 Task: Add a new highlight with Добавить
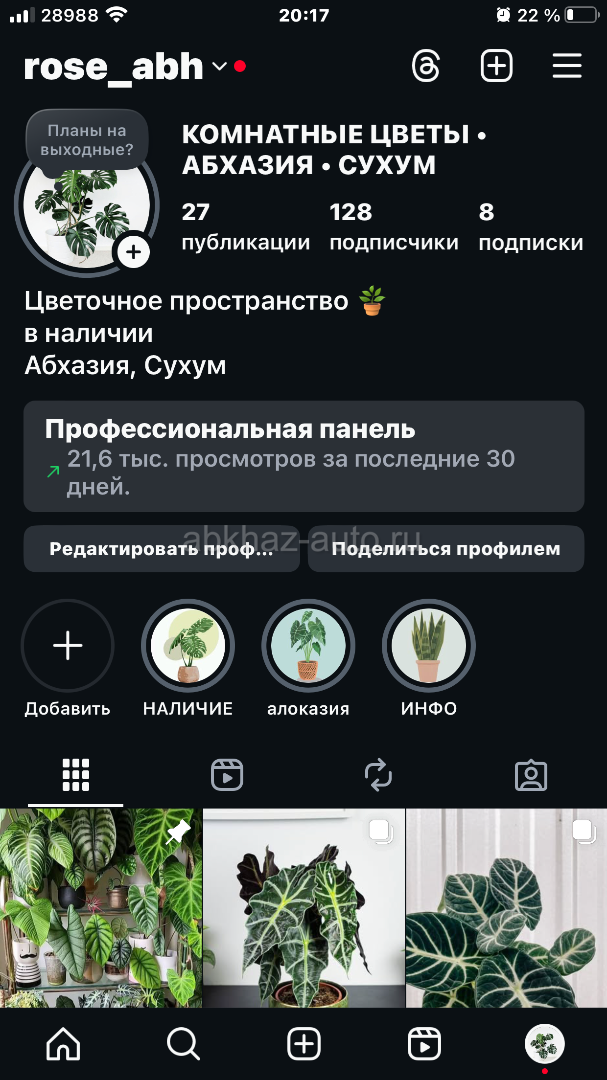[67, 647]
